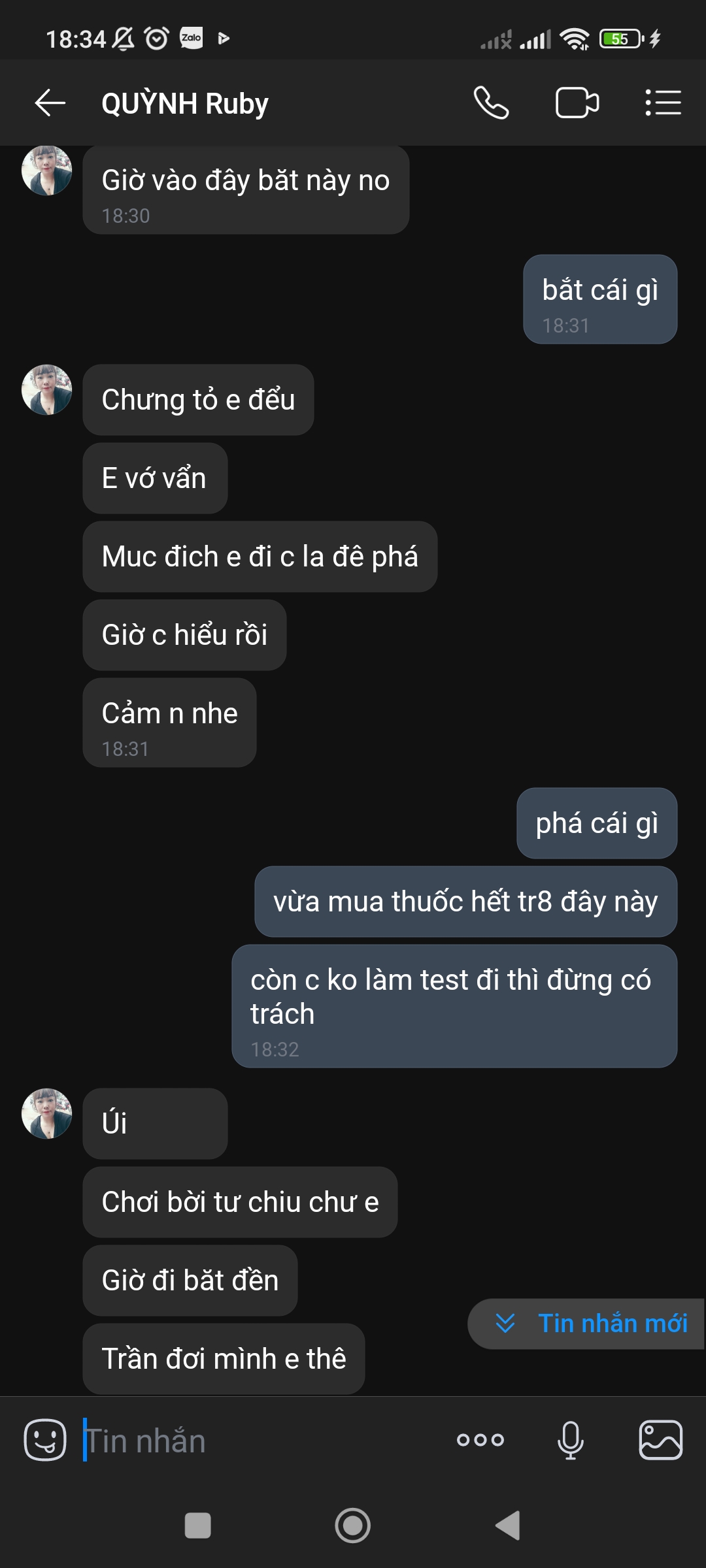
Task: Open recent apps from navigation bar
Action: (197, 1526)
